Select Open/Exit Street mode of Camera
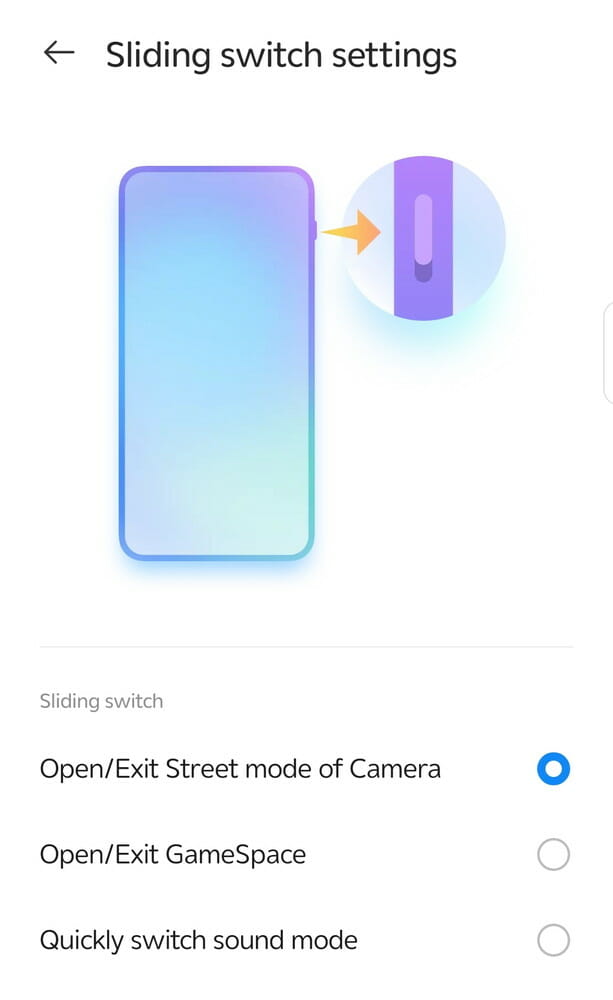 click(x=552, y=768)
